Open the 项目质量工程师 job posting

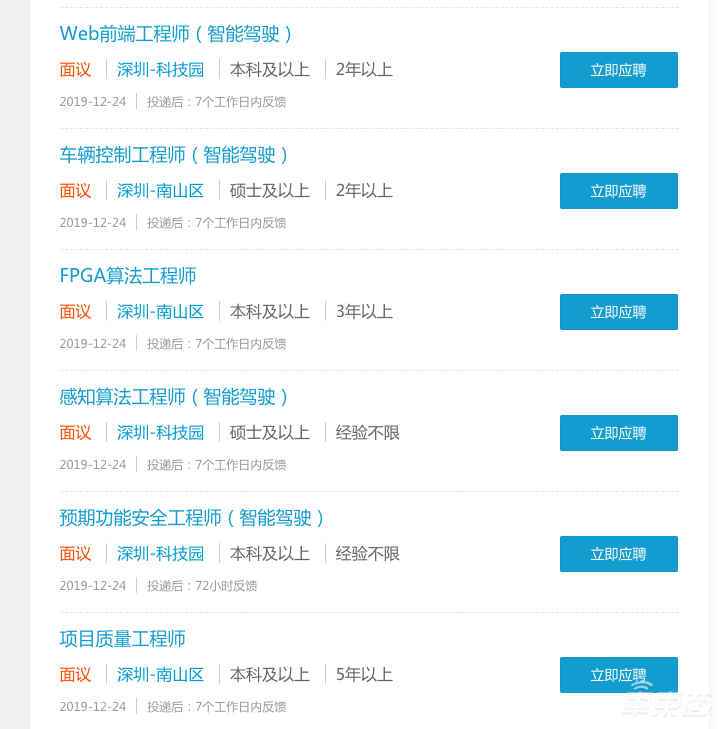(122, 638)
